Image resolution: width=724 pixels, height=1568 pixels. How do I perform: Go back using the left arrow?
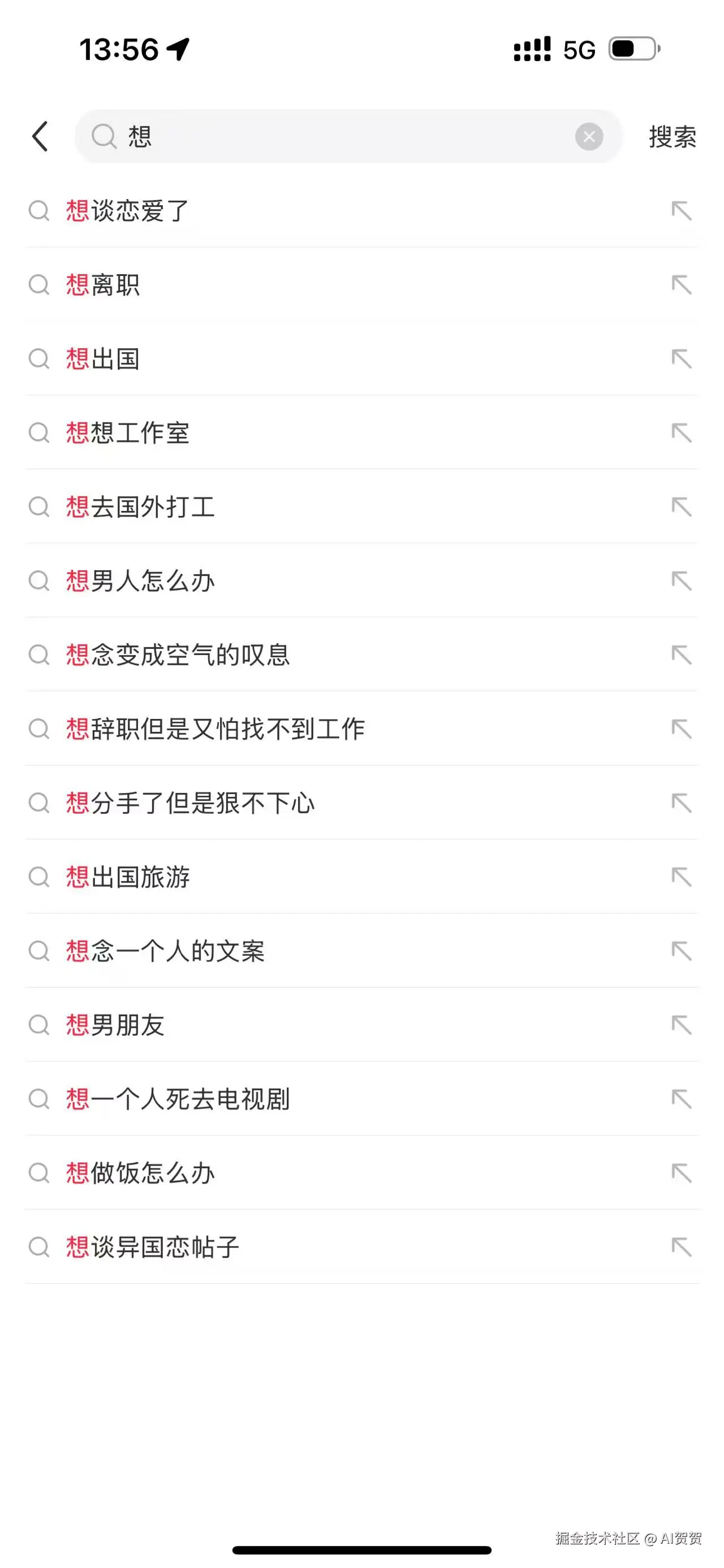[x=40, y=136]
